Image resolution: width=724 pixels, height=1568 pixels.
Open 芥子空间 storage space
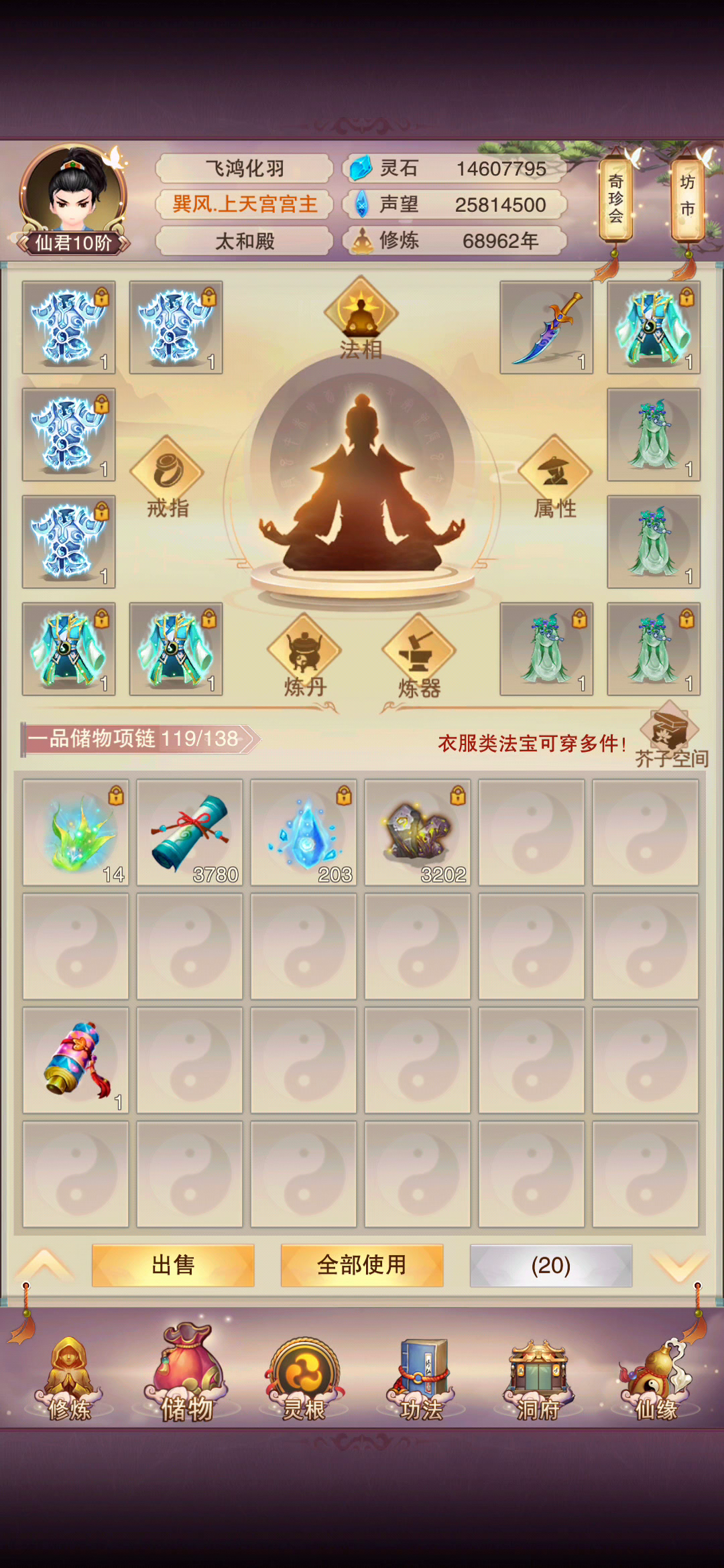tap(670, 732)
